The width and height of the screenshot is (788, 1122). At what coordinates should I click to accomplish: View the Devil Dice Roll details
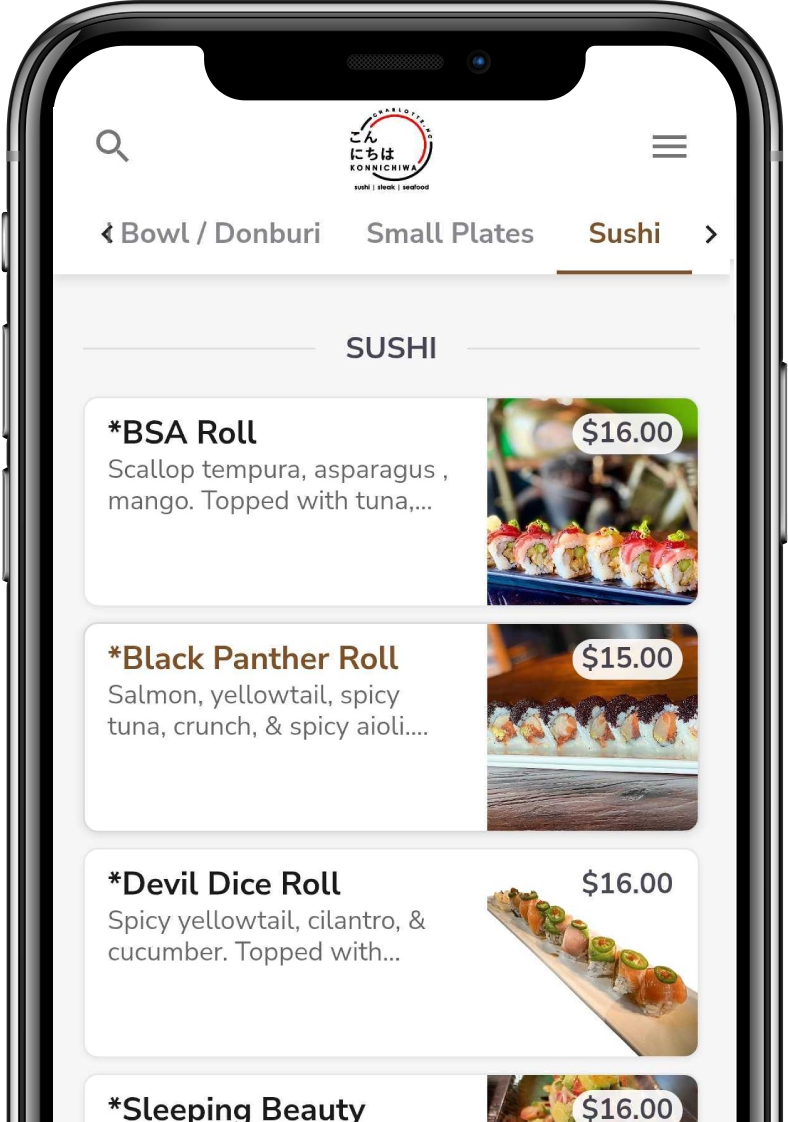coord(390,952)
